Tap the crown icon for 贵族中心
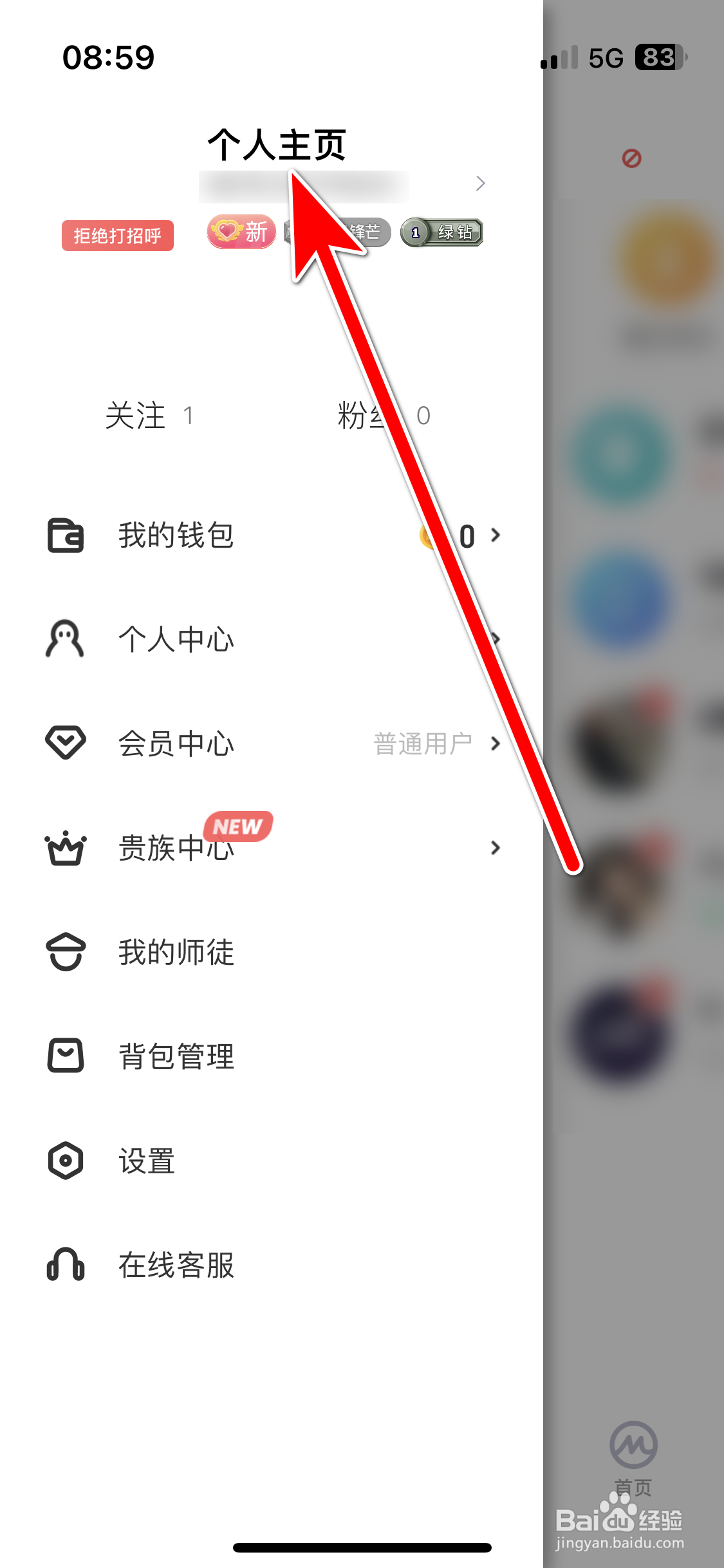 (x=64, y=848)
